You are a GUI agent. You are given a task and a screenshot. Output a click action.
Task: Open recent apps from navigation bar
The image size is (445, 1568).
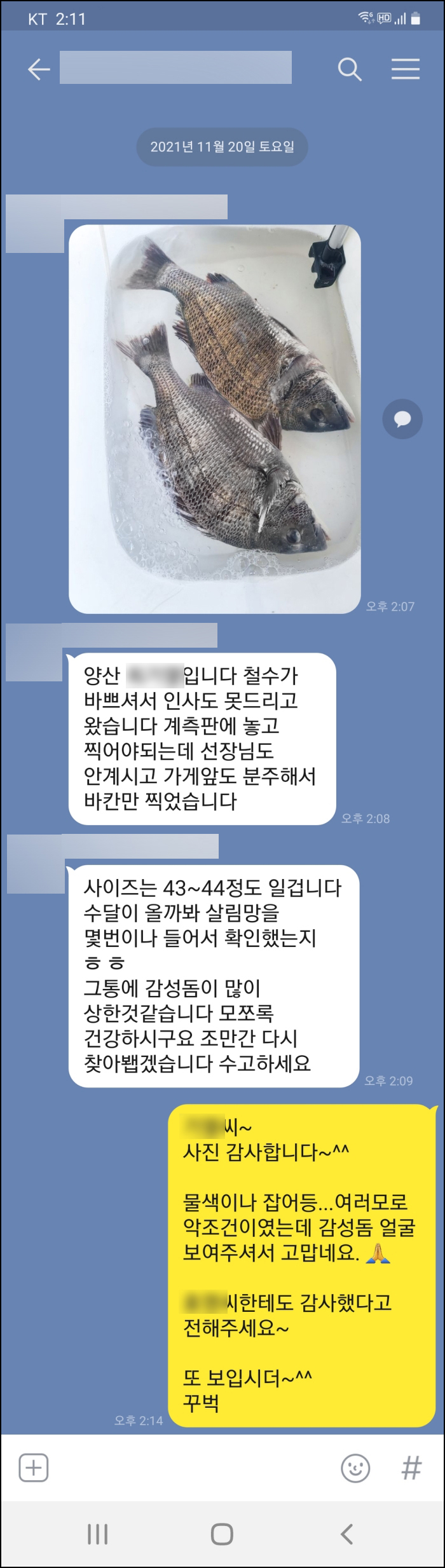(x=97, y=1534)
